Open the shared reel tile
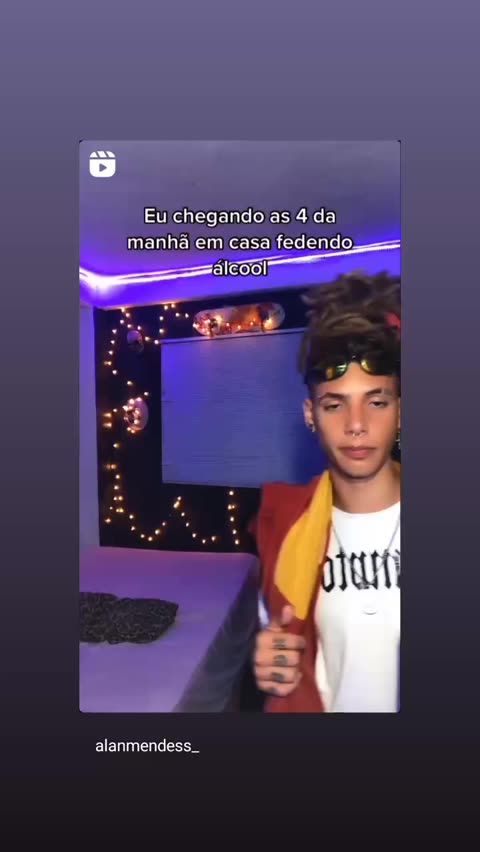 click(240, 426)
